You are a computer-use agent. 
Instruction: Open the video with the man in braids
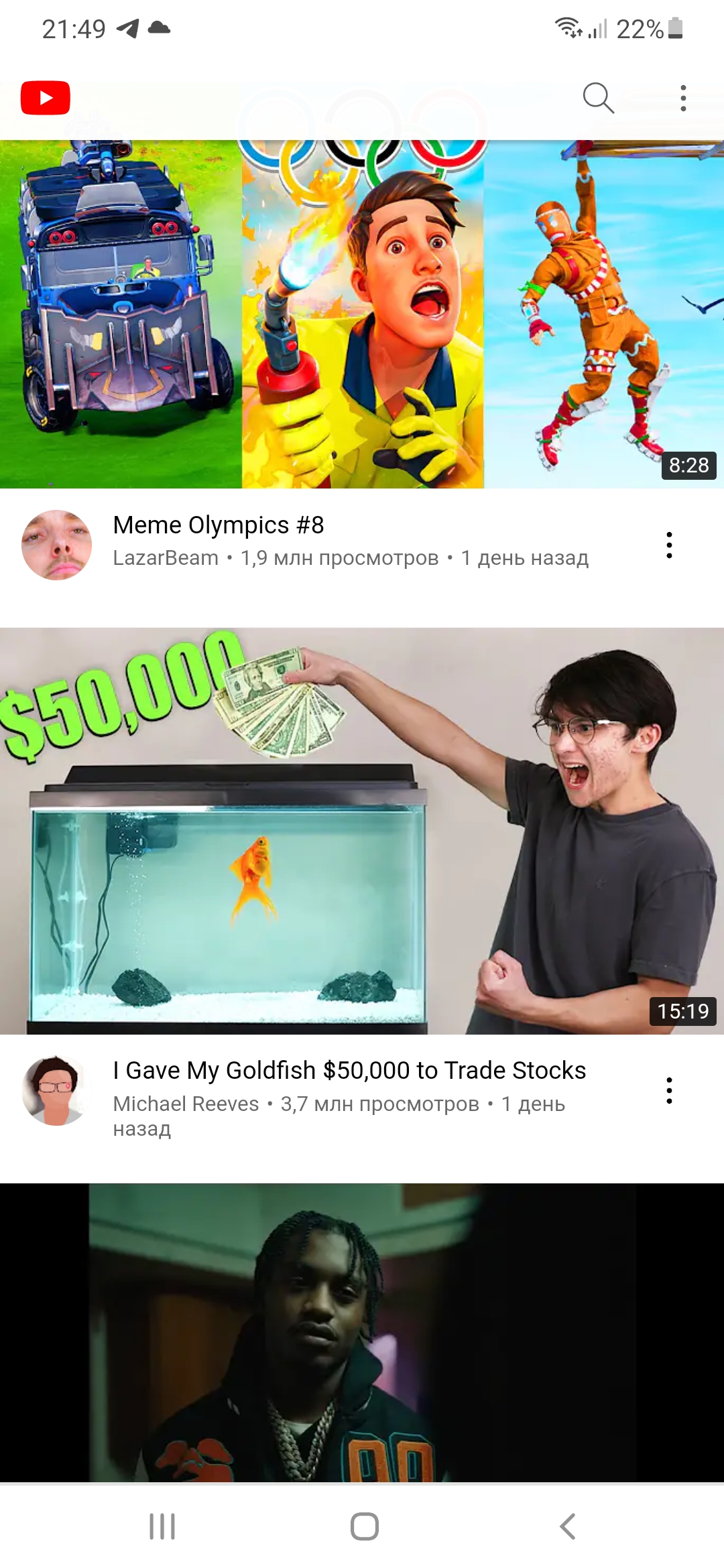362,1333
